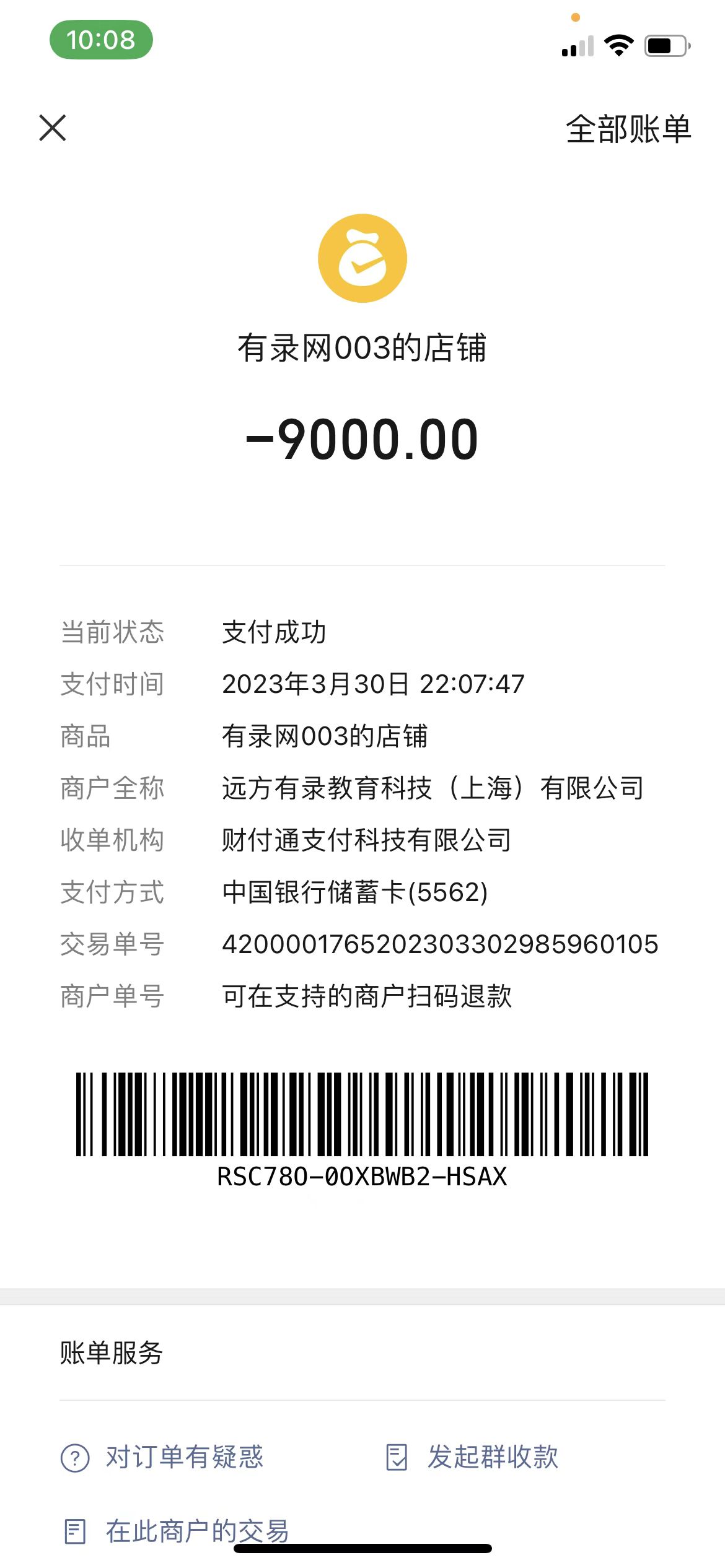Open 全部账单 (all bills)
This screenshot has height=1568, width=725.
628,129
